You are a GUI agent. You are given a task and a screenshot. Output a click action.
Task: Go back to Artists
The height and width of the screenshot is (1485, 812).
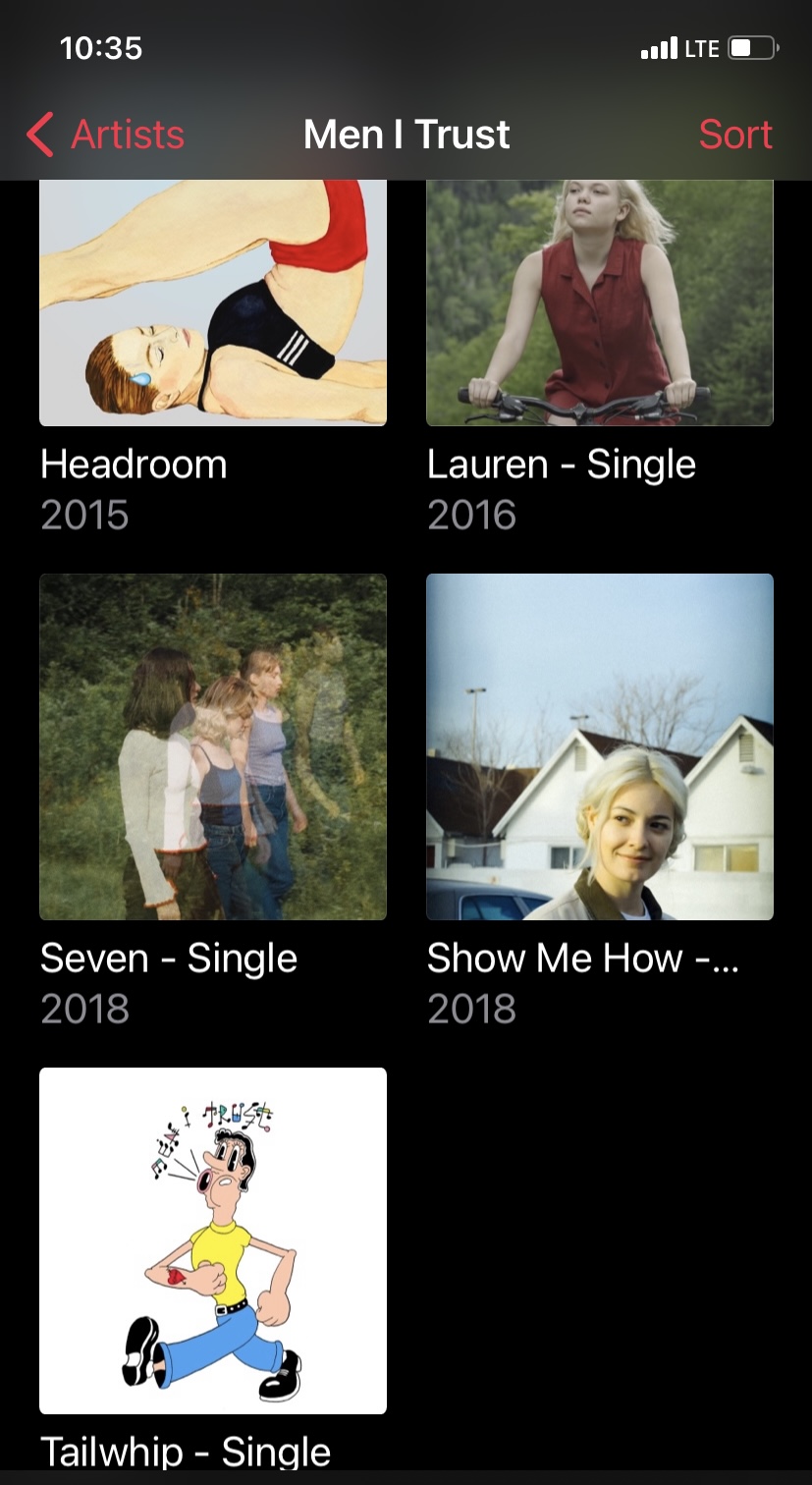[106, 135]
